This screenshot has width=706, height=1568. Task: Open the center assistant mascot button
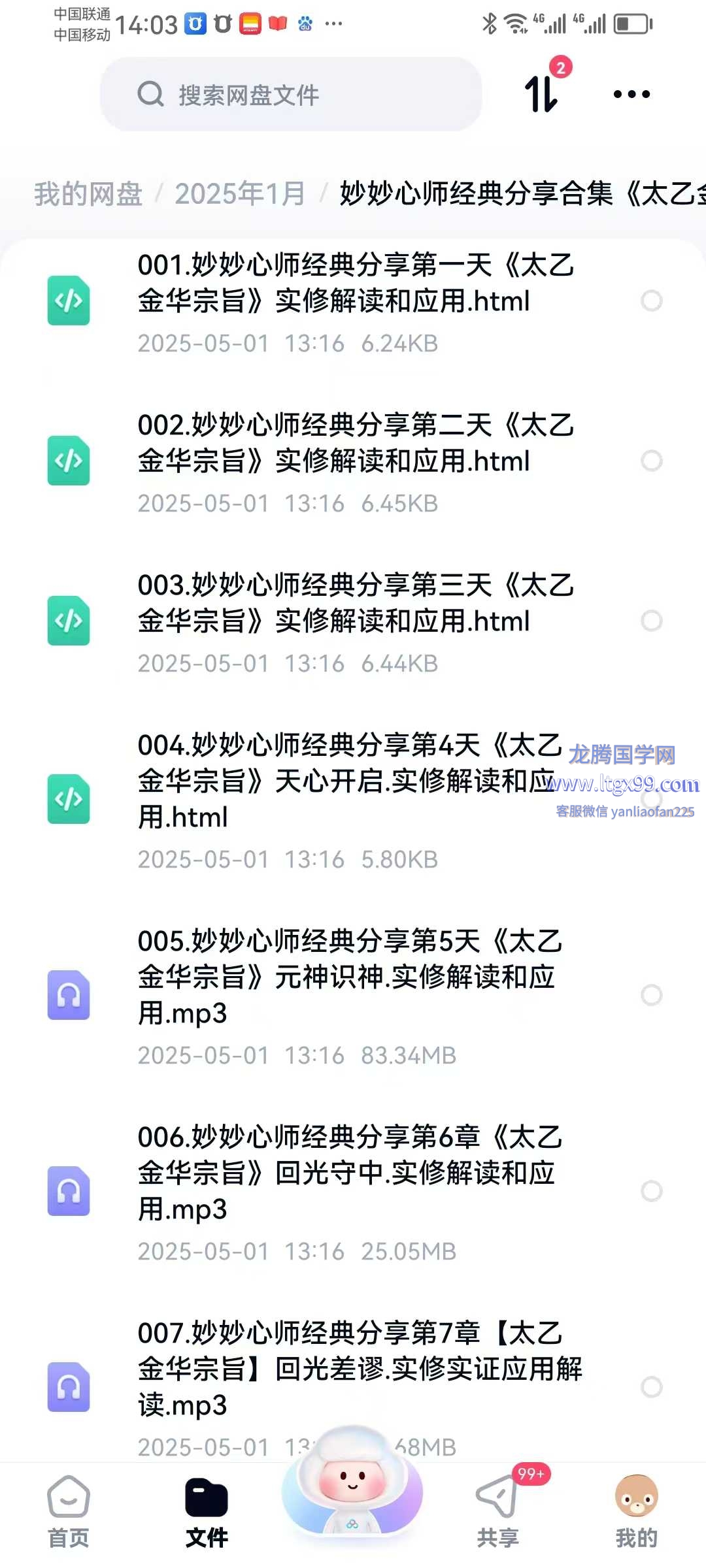[x=352, y=1484]
